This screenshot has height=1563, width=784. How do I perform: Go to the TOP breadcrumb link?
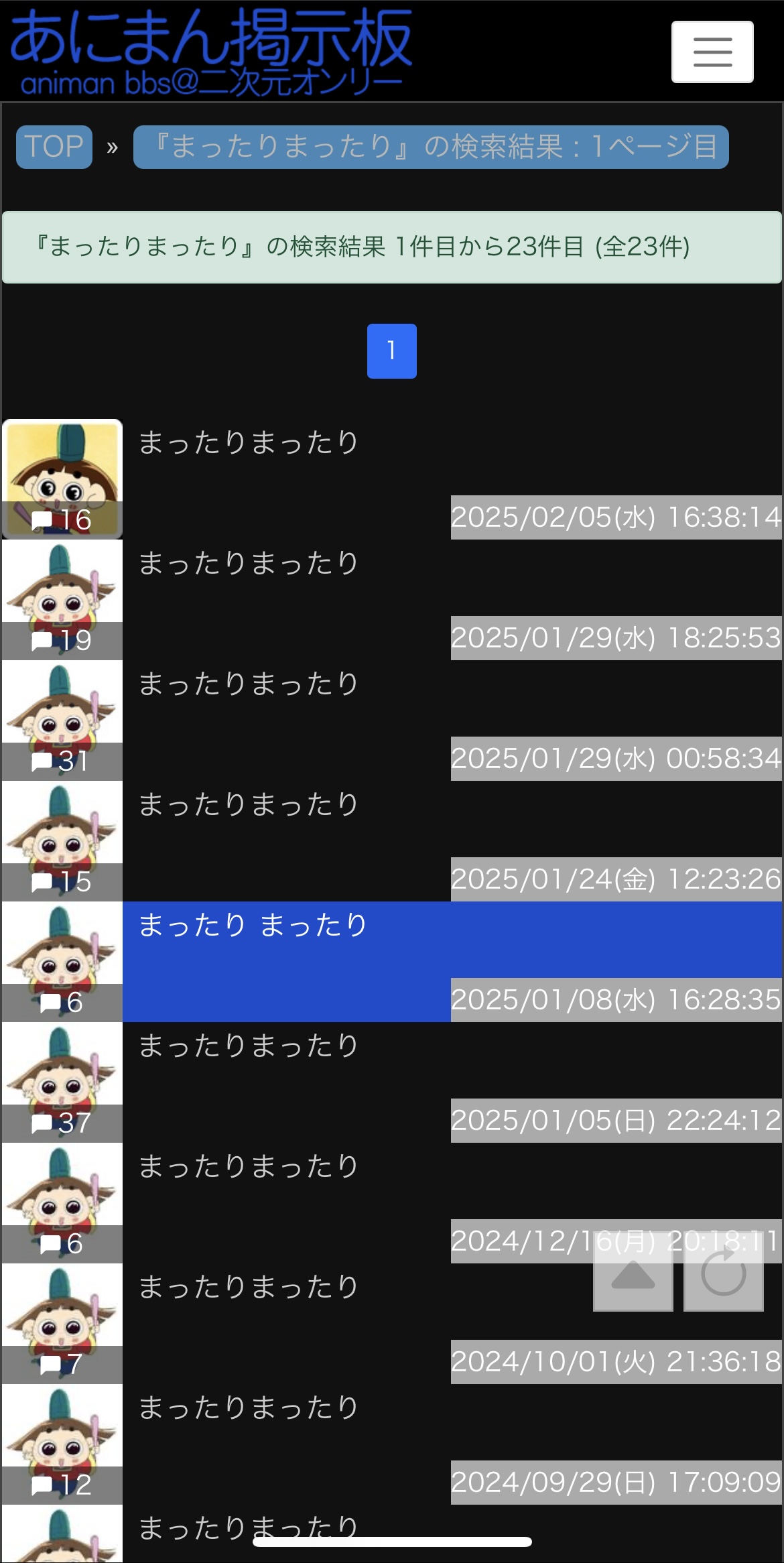pyautogui.click(x=54, y=147)
